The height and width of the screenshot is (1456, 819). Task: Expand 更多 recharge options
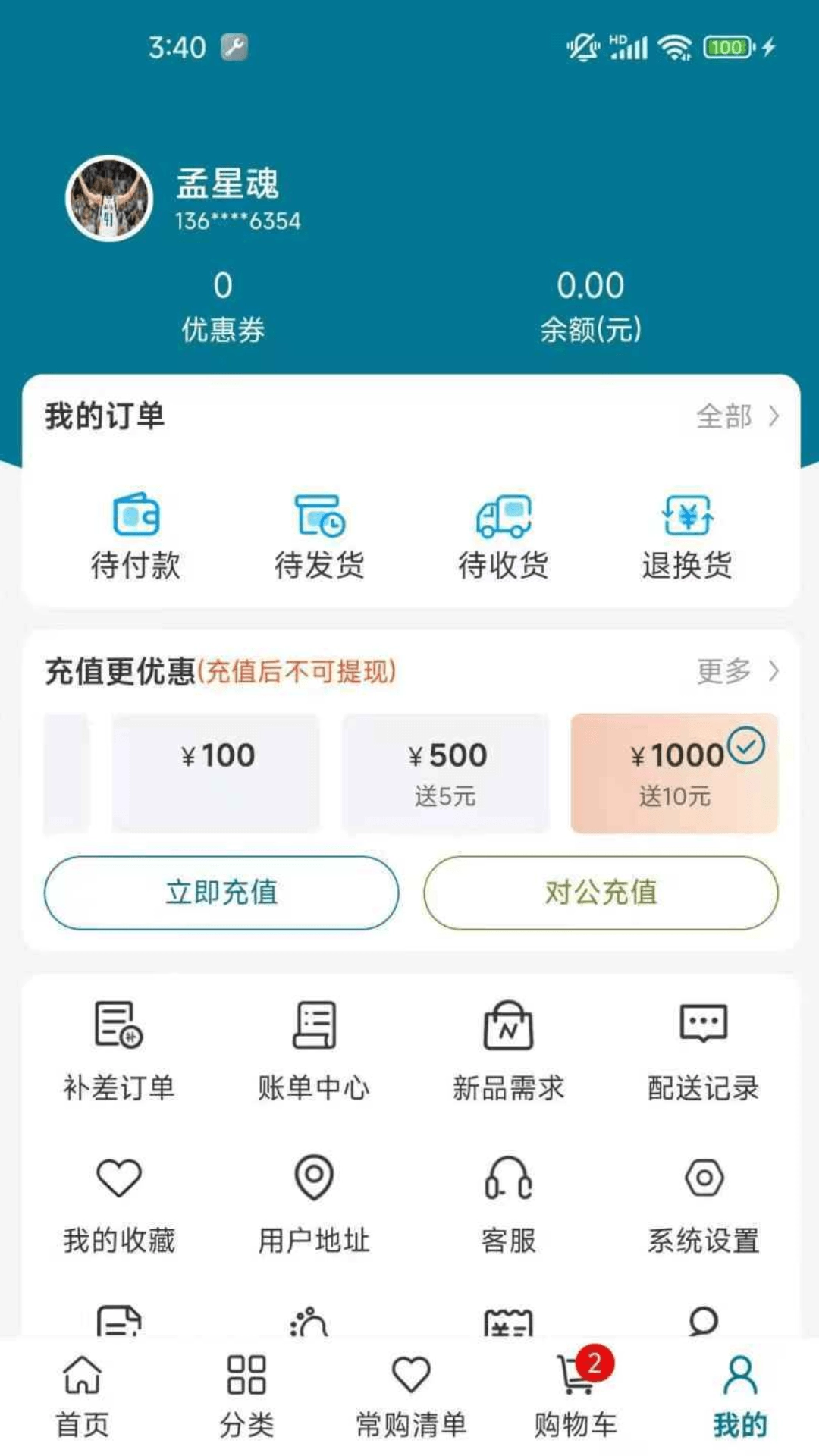[736, 671]
